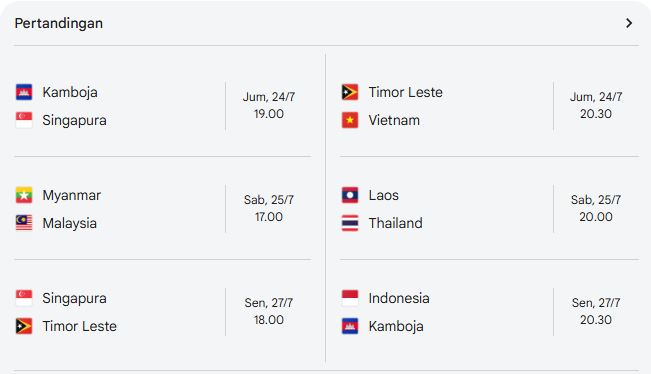Open the Kamboja vs Singapura match
Screen dimensions: 651x374
163,106
